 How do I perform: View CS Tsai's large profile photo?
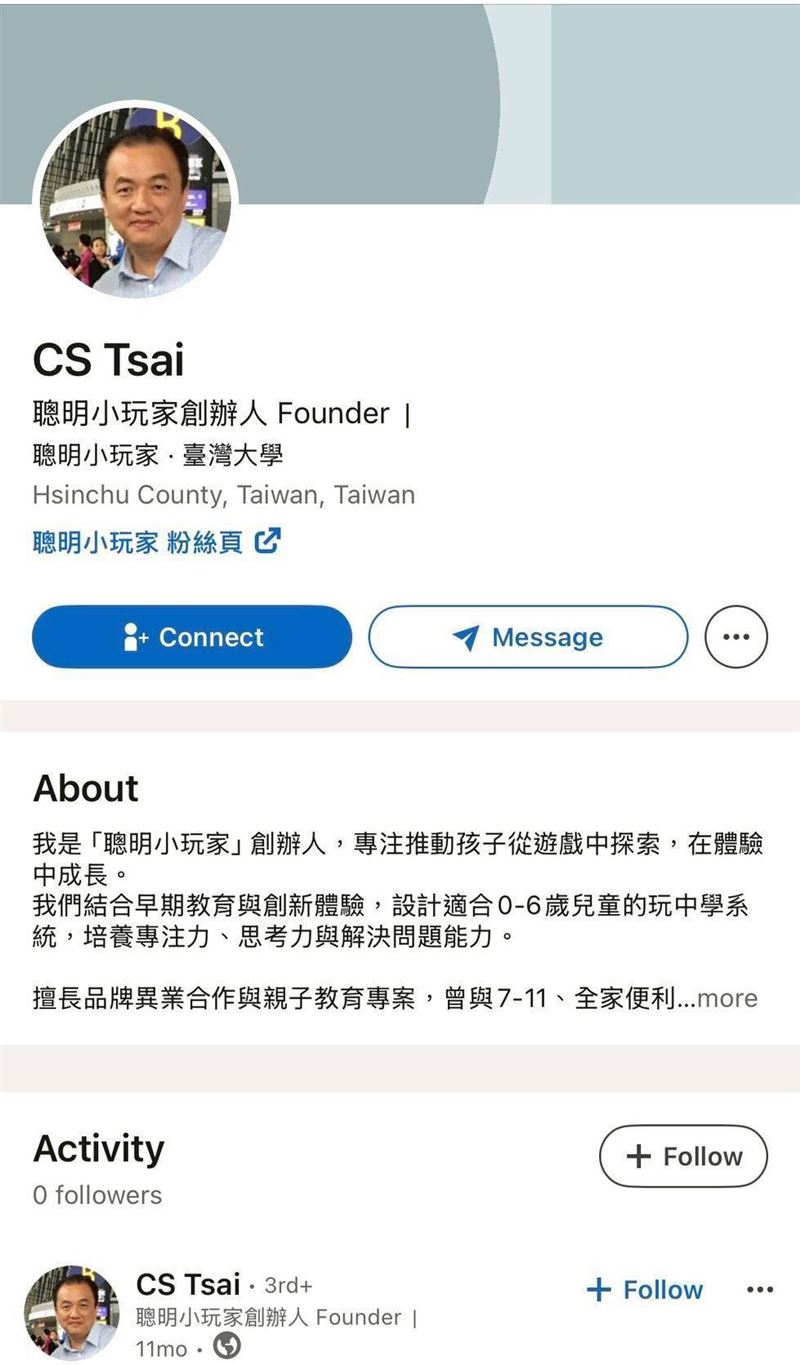point(135,200)
